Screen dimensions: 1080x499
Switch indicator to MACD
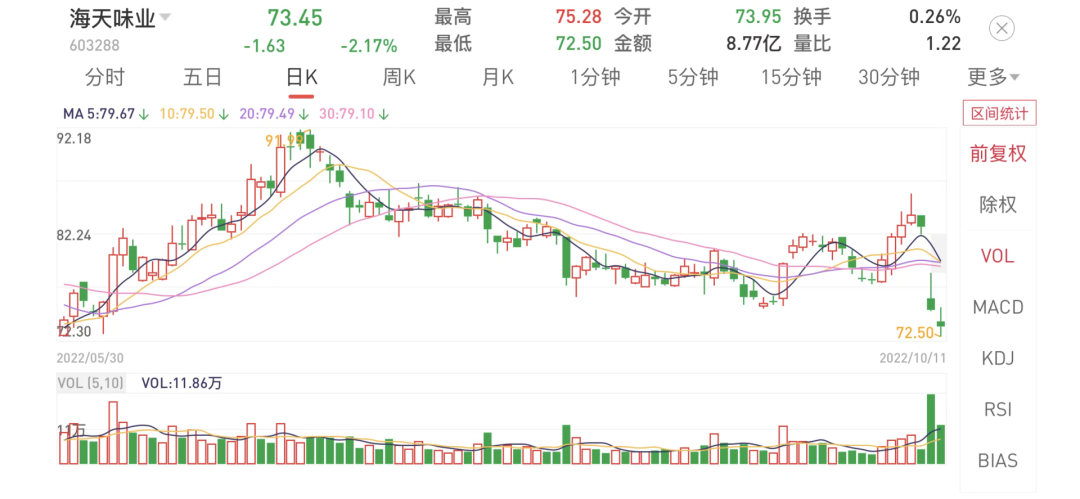pos(998,307)
